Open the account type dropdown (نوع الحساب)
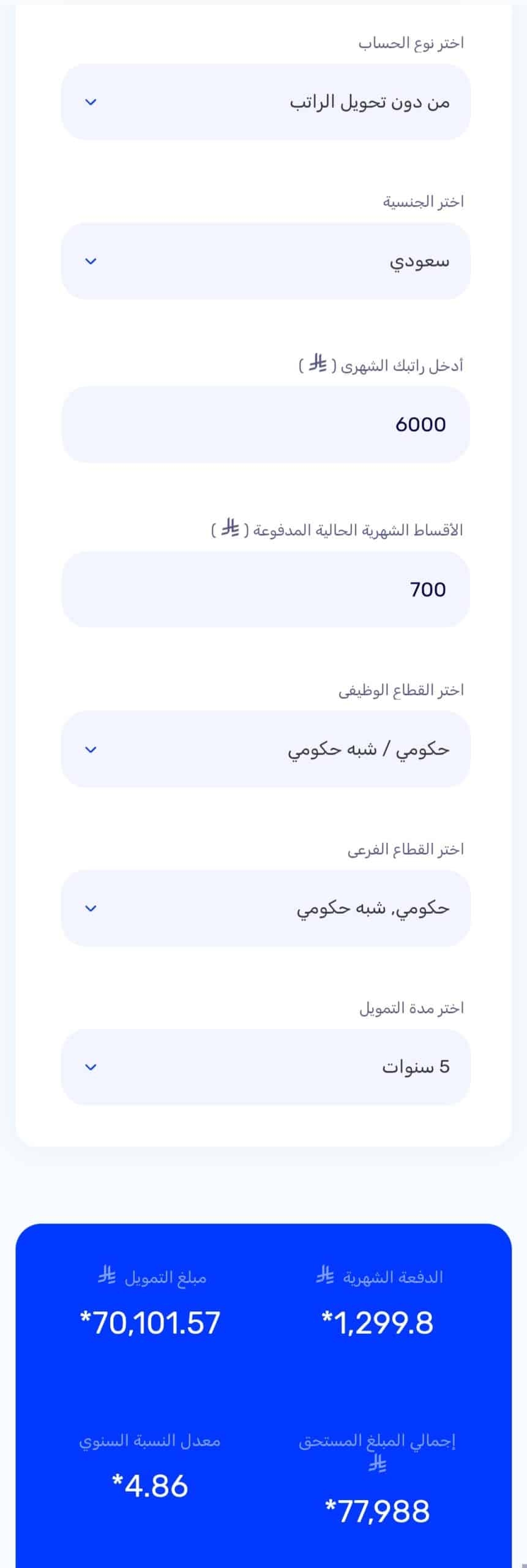The height and width of the screenshot is (1568, 527). pyautogui.click(x=266, y=102)
